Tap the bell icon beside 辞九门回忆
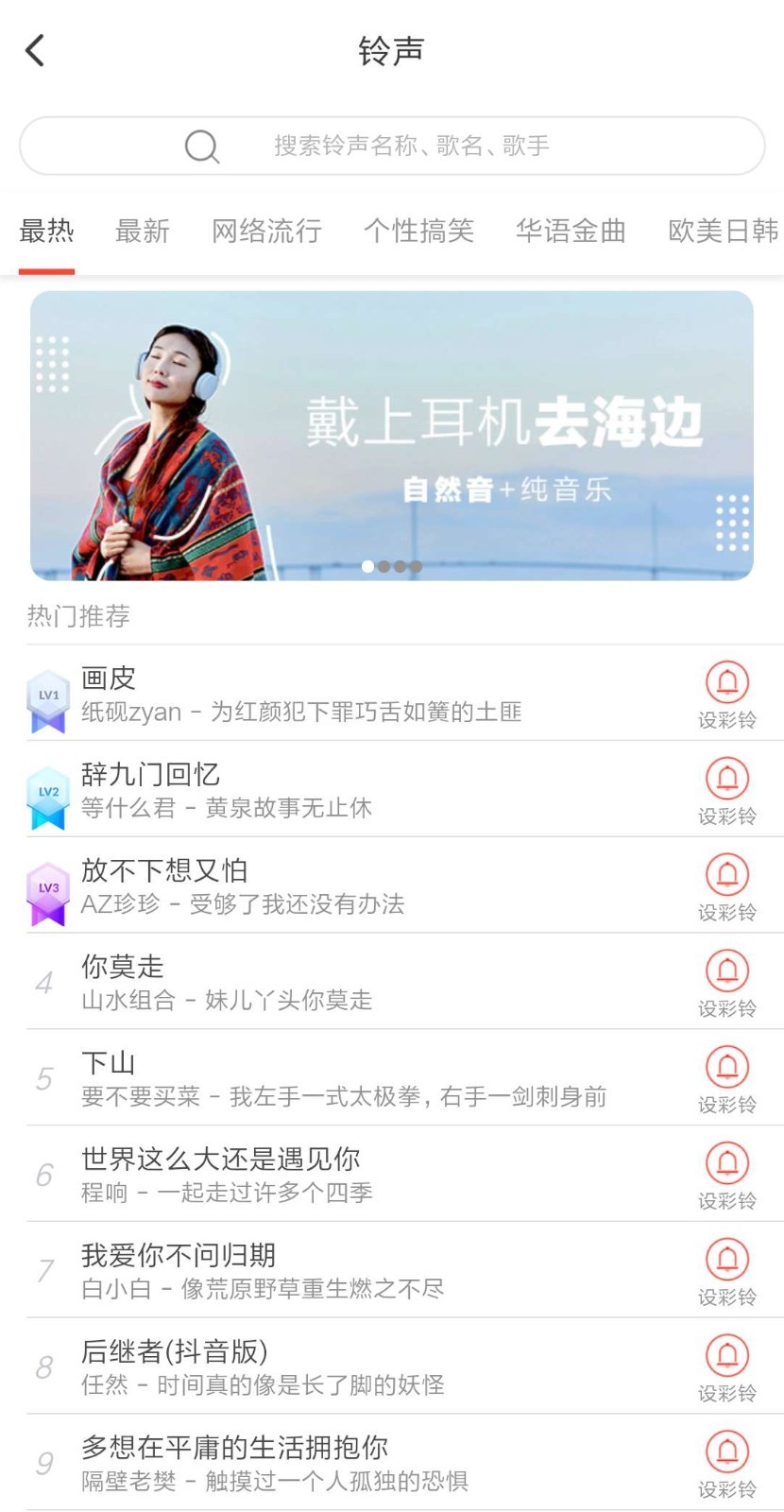 pyautogui.click(x=725, y=779)
